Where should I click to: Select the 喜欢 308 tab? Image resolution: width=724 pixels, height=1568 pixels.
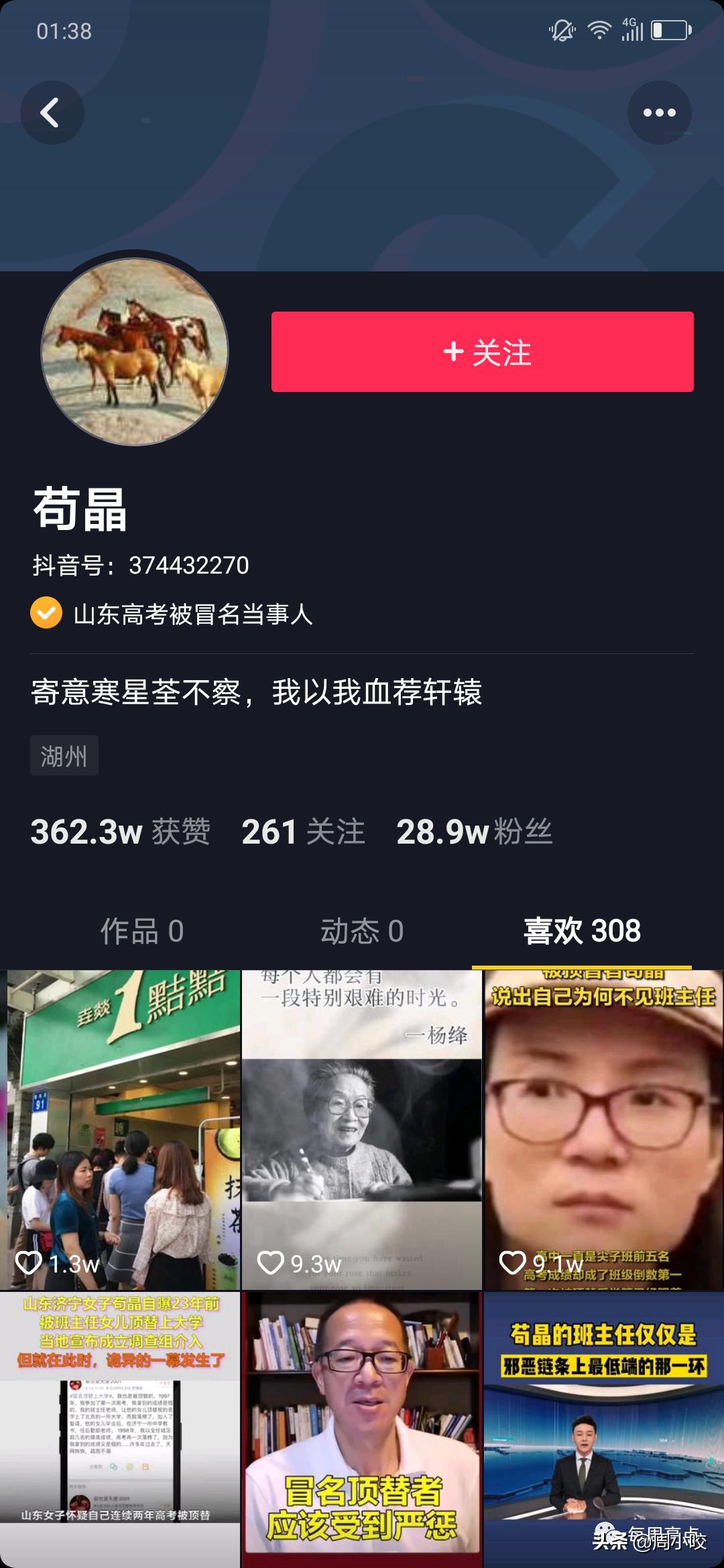582,931
